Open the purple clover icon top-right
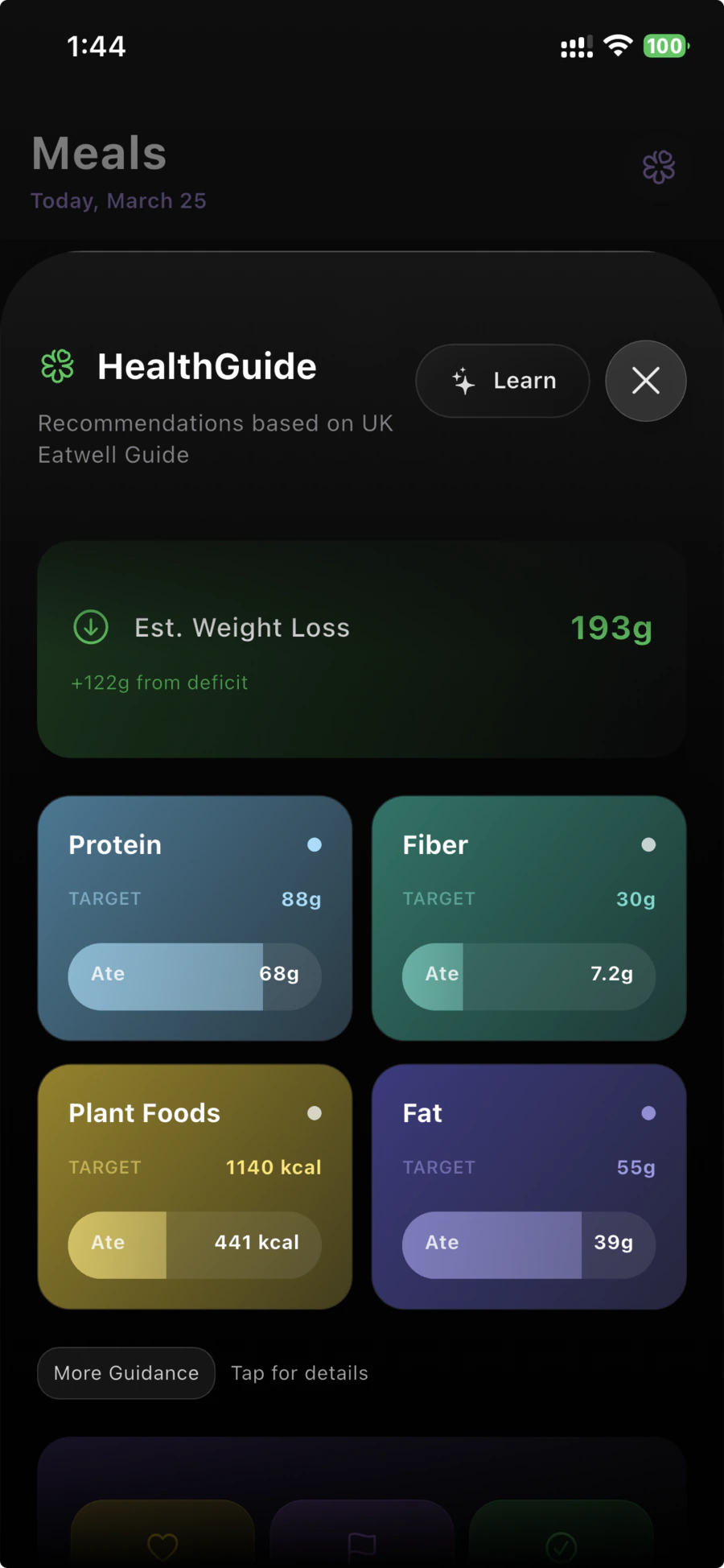724x1568 pixels. coord(659,167)
